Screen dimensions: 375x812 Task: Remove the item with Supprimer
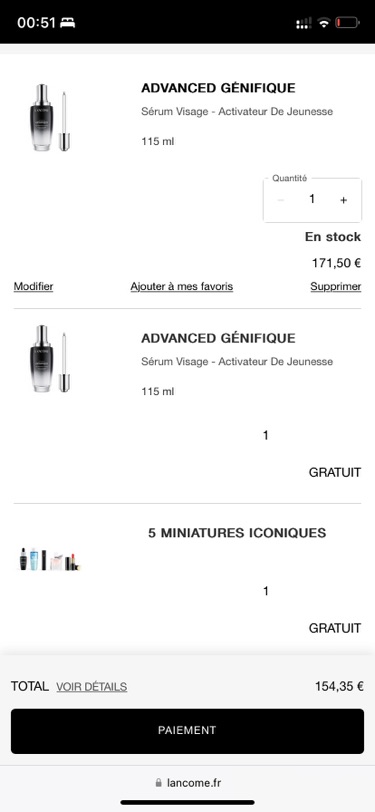[x=336, y=286]
